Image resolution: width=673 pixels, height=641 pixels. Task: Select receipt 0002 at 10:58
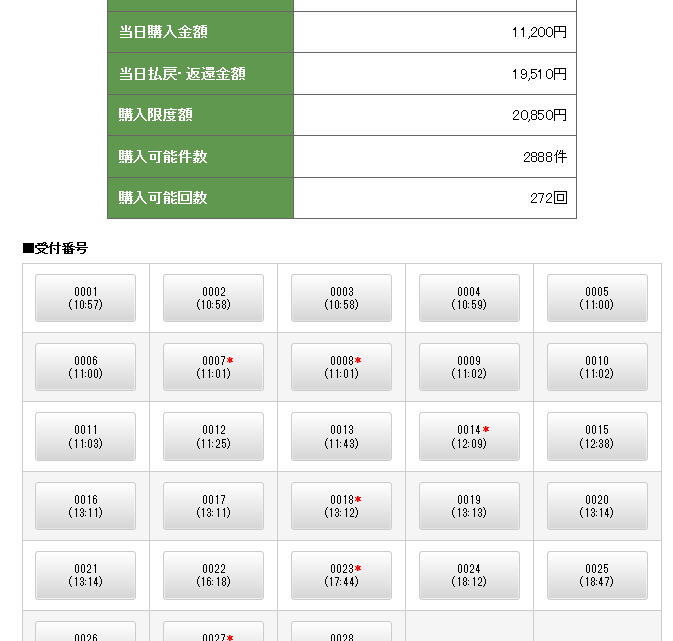pos(214,298)
